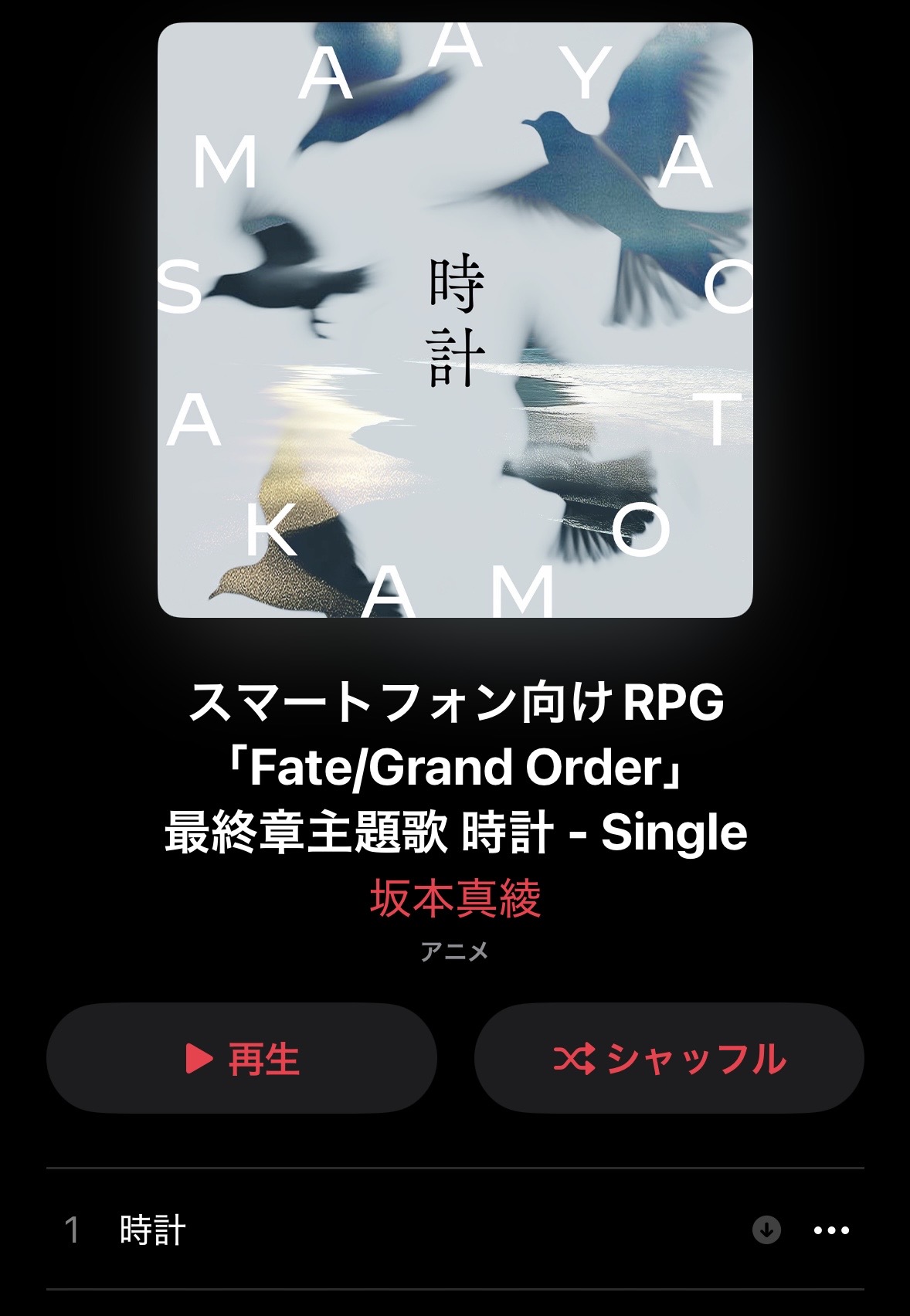Download the track 時計
Image resolution: width=910 pixels, height=1316 pixels.
[x=766, y=1230]
